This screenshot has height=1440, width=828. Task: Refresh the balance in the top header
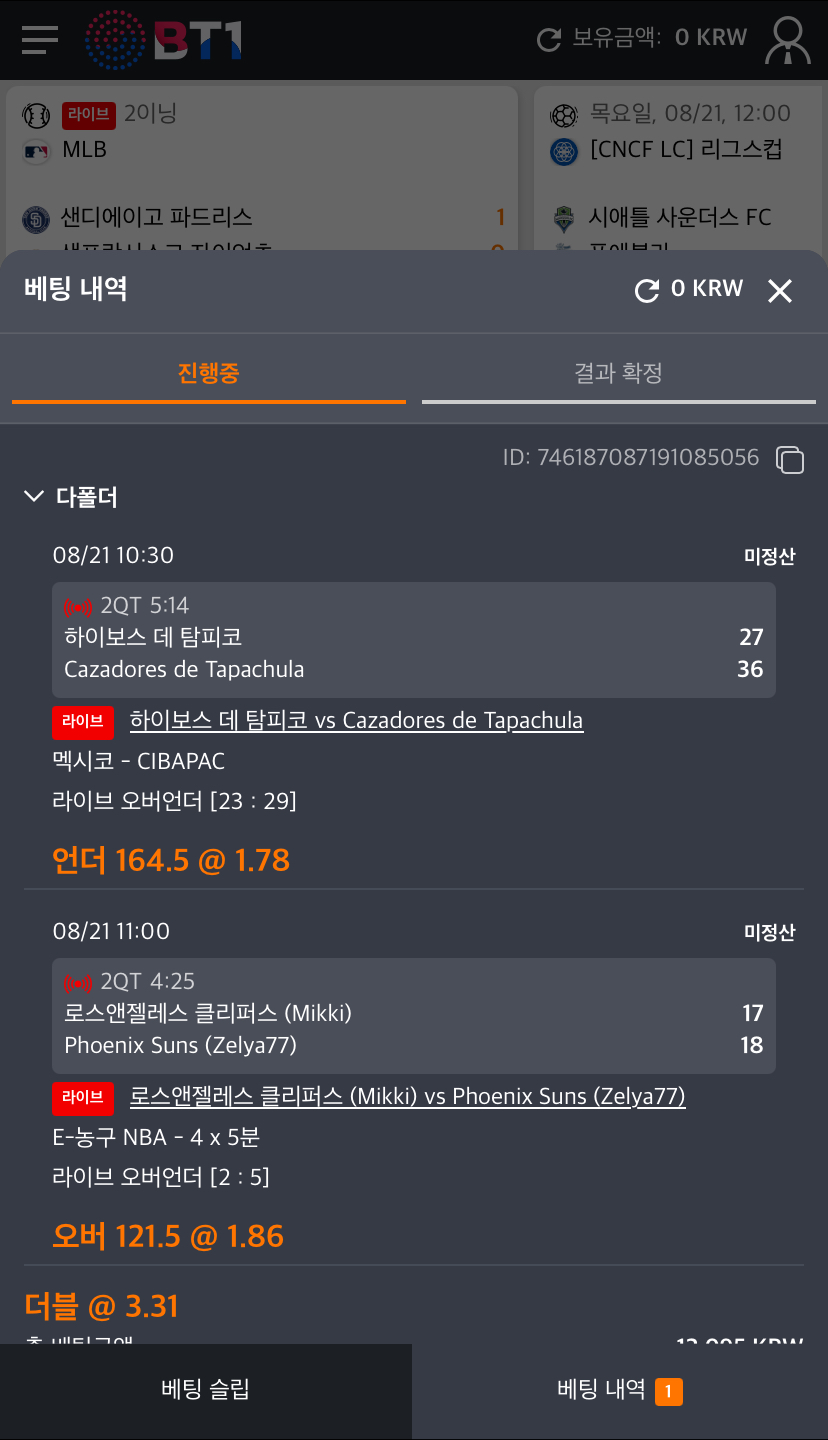point(549,39)
